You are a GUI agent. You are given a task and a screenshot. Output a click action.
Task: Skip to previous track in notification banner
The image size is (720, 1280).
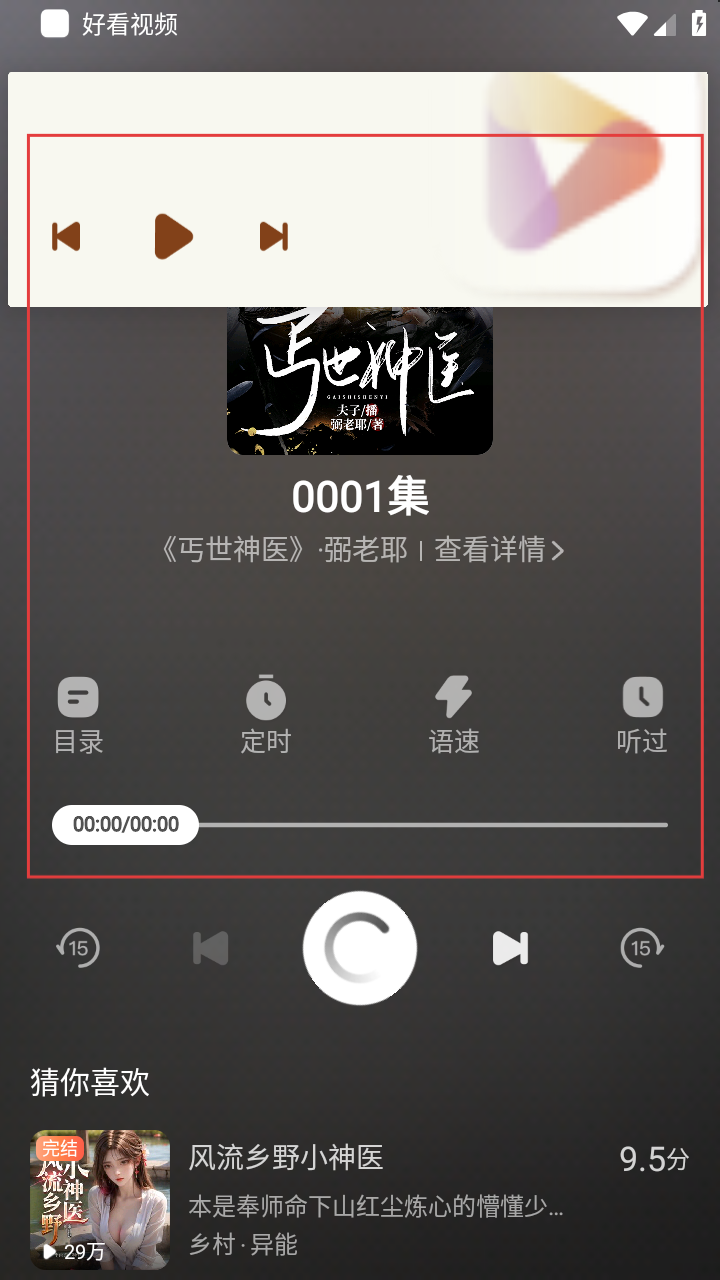[66, 237]
